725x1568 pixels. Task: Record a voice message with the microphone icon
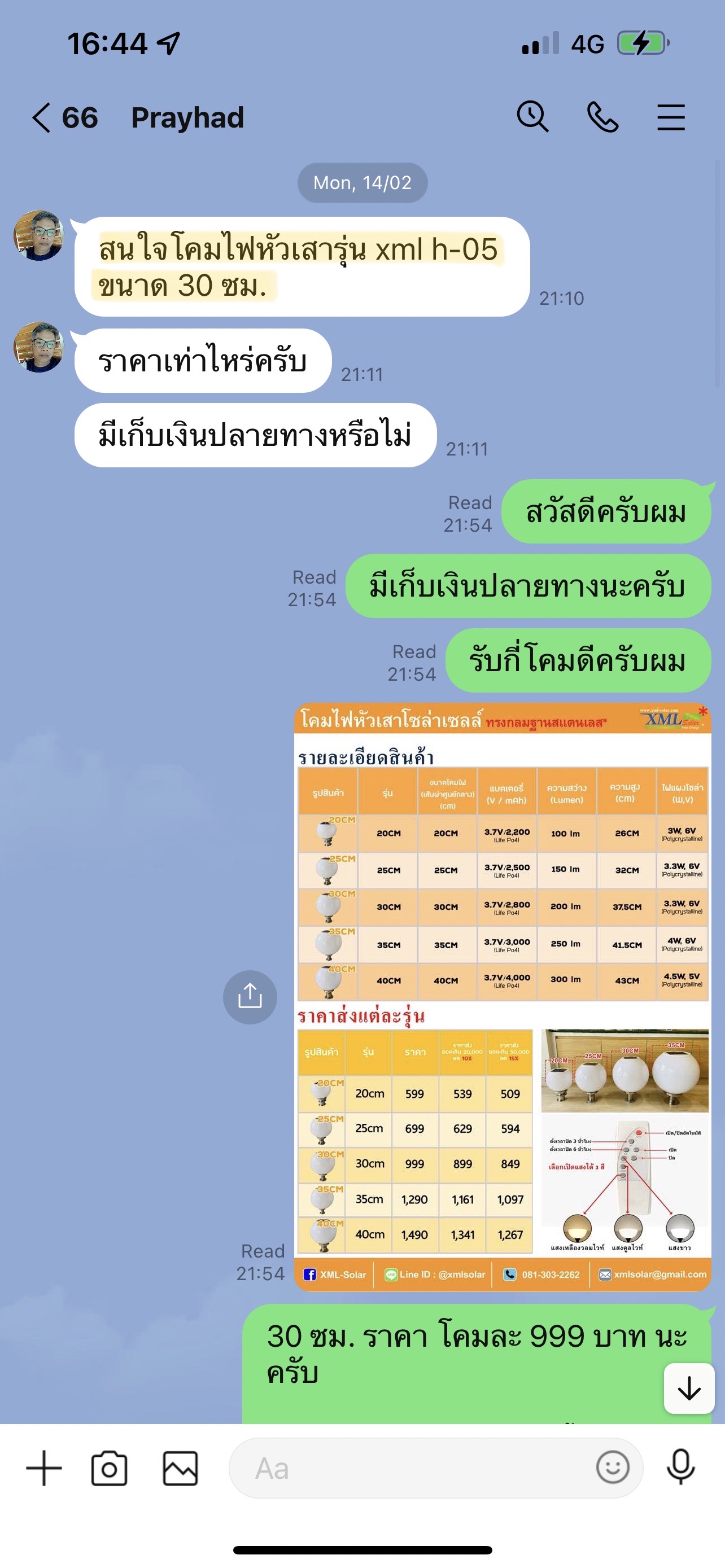[x=682, y=1468]
